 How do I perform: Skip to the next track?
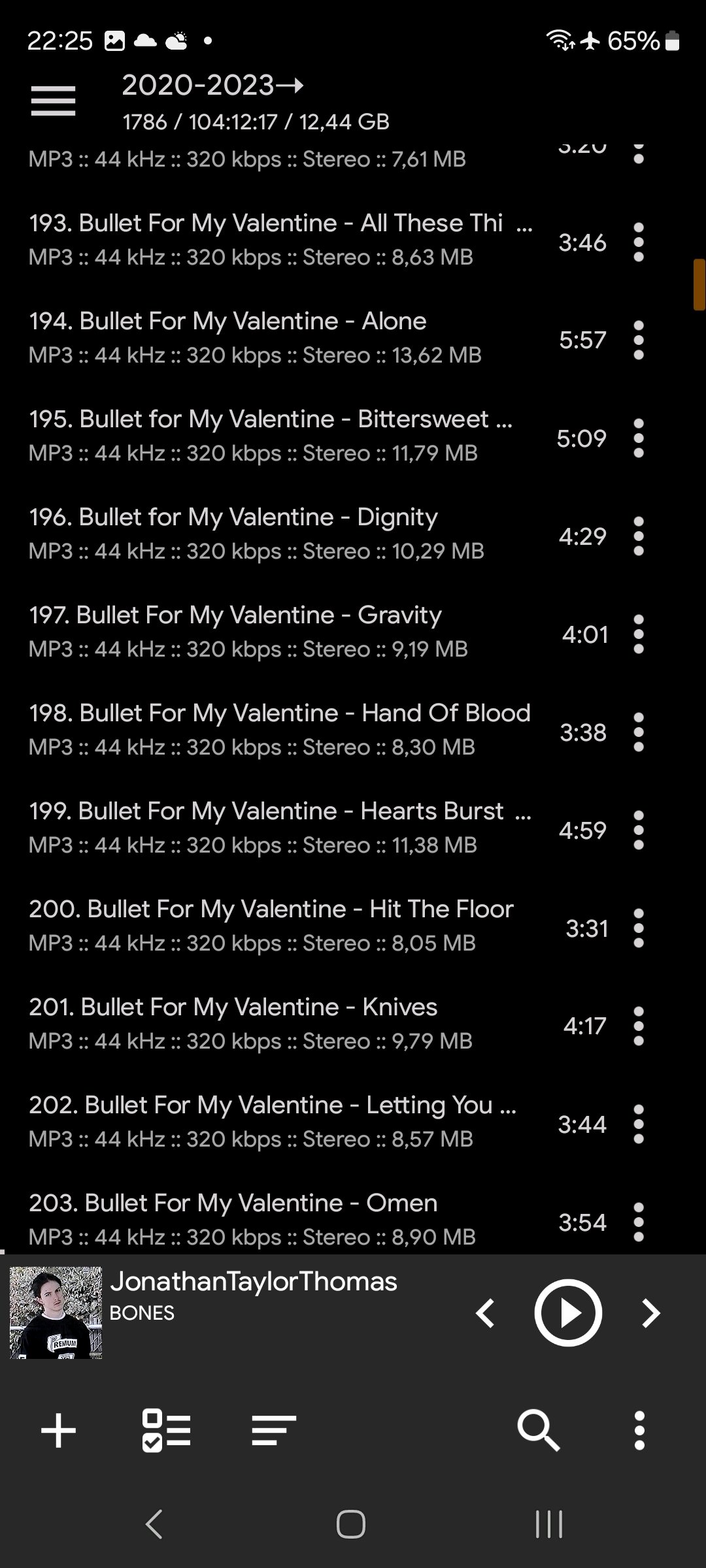pos(650,1313)
